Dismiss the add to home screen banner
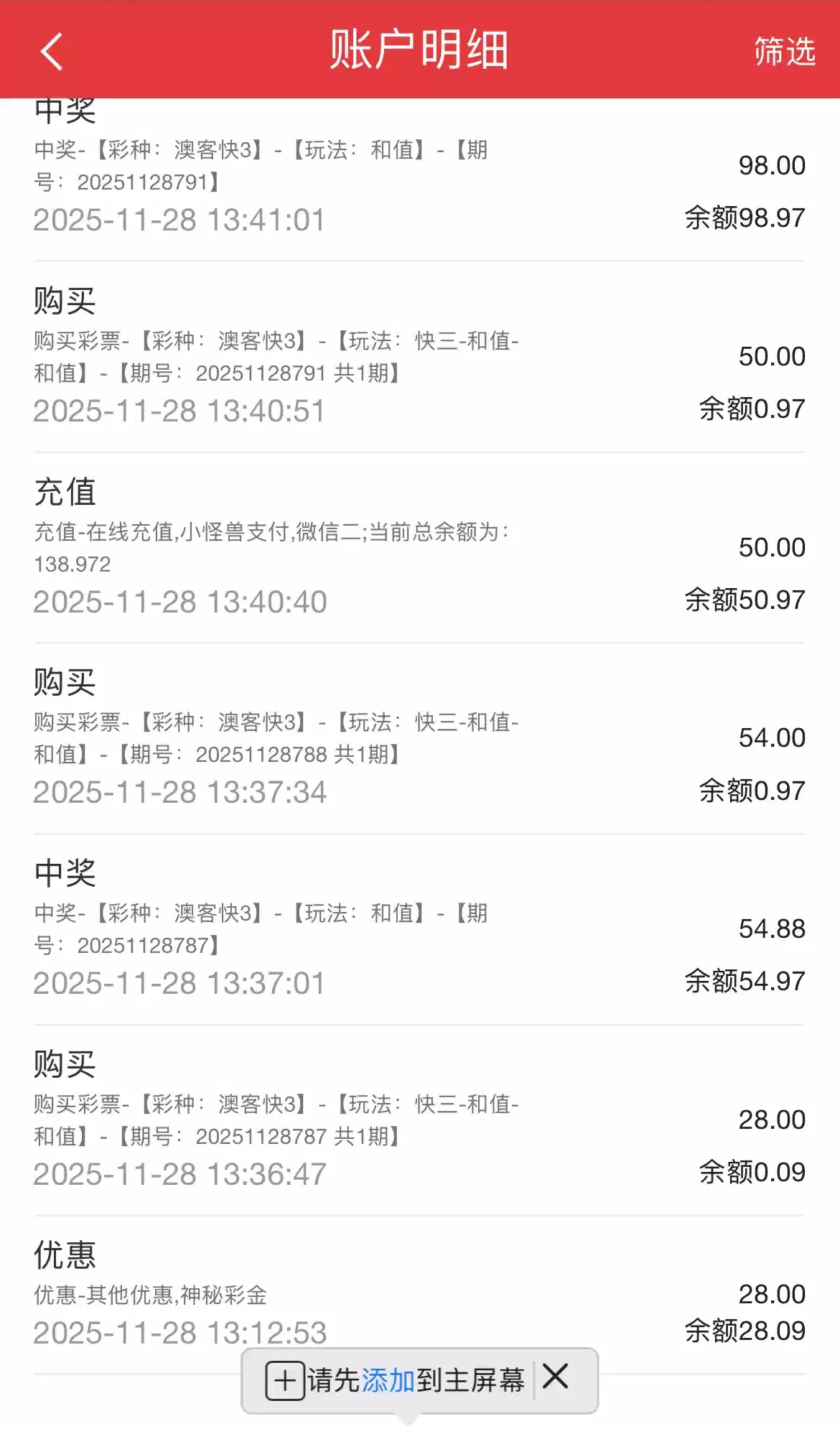This screenshot has height=1429, width=840. [556, 1377]
